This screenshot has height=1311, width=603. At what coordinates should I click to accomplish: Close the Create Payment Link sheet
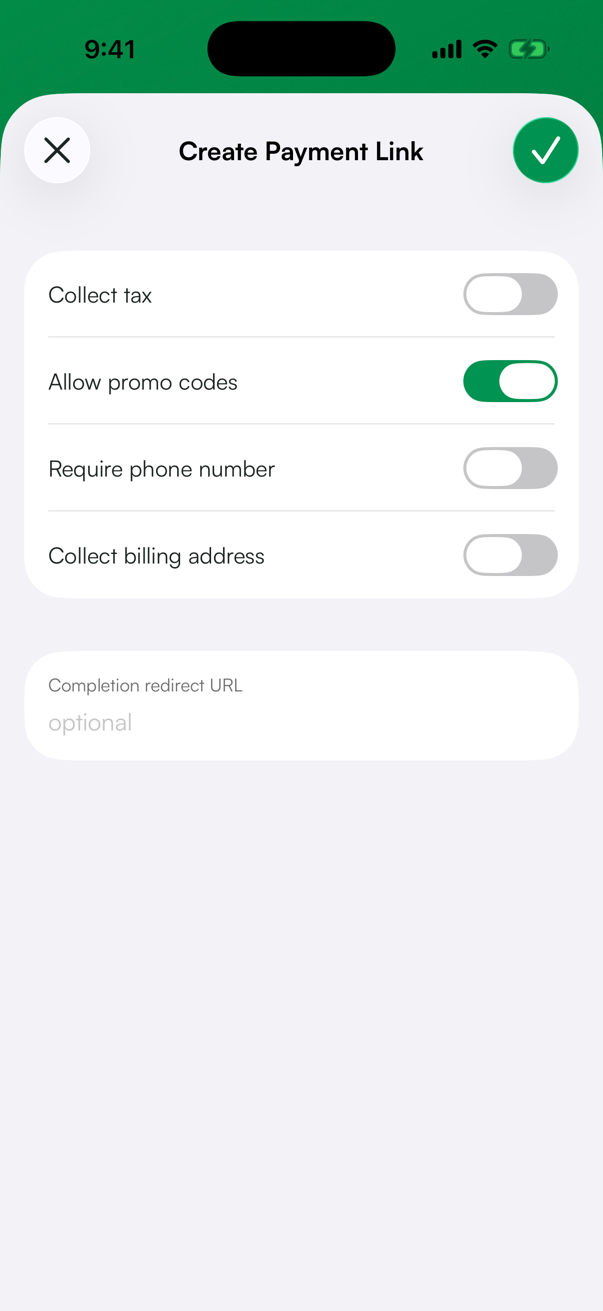pos(57,150)
